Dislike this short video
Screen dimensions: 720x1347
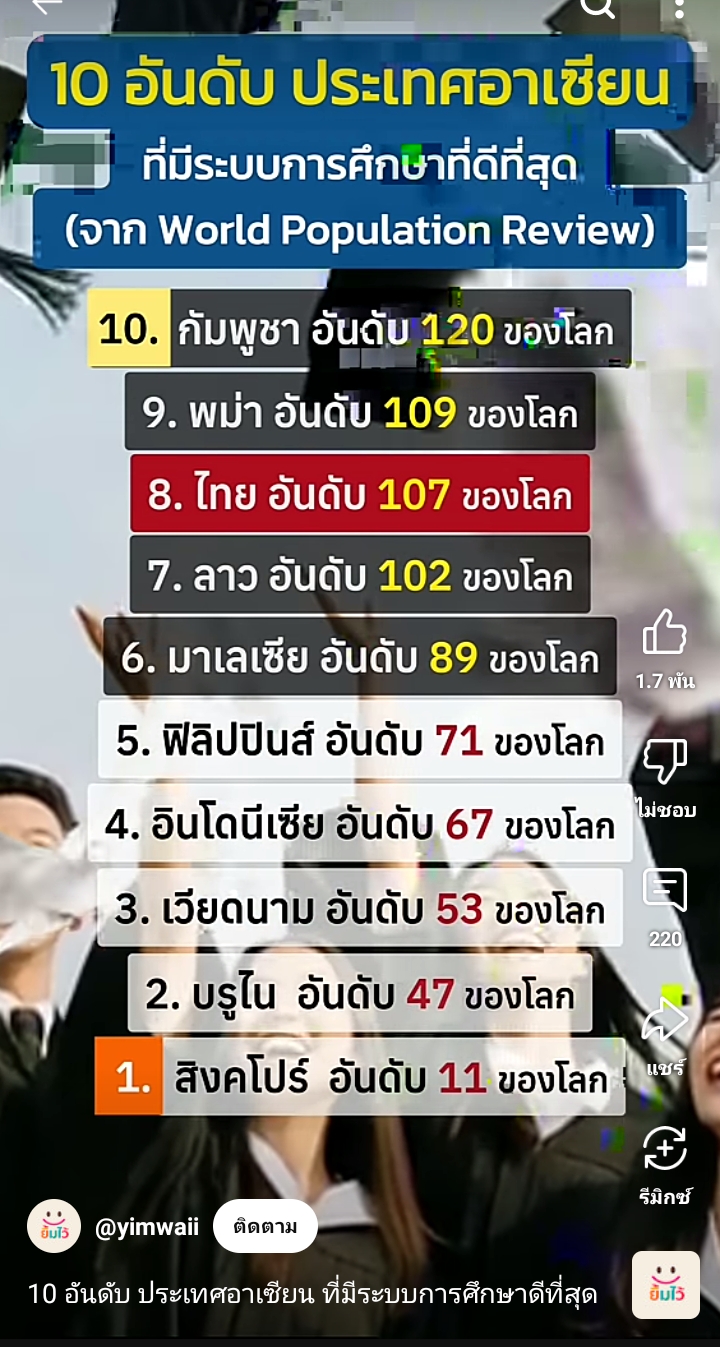pyautogui.click(x=665, y=763)
